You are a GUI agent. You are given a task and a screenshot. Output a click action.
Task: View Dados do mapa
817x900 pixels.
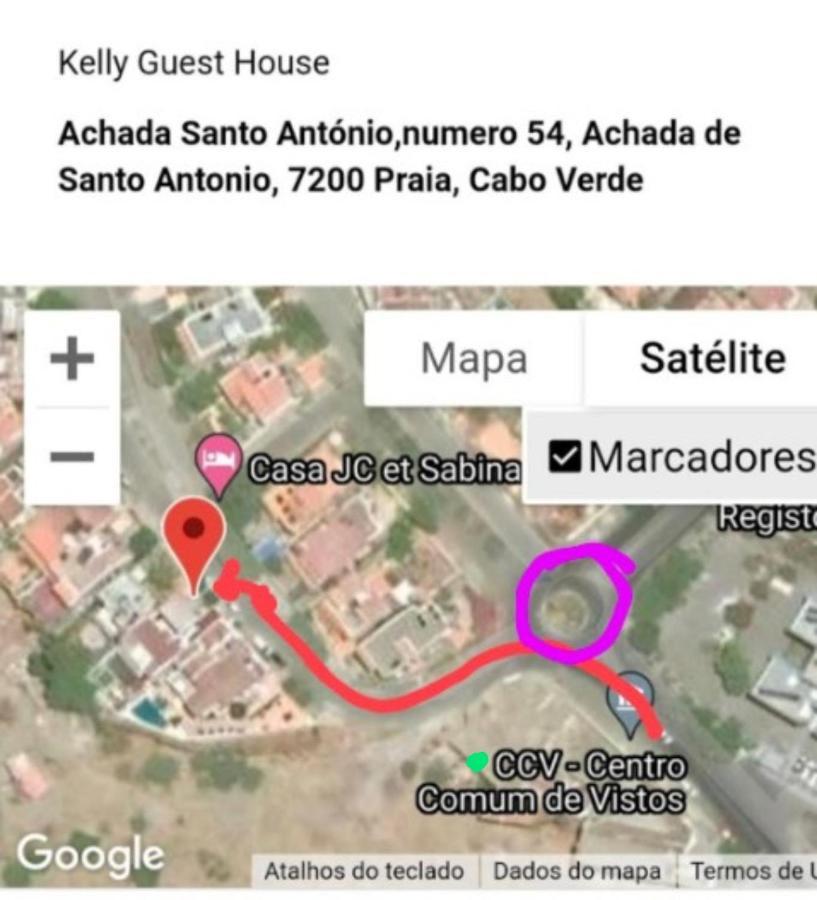click(577, 871)
